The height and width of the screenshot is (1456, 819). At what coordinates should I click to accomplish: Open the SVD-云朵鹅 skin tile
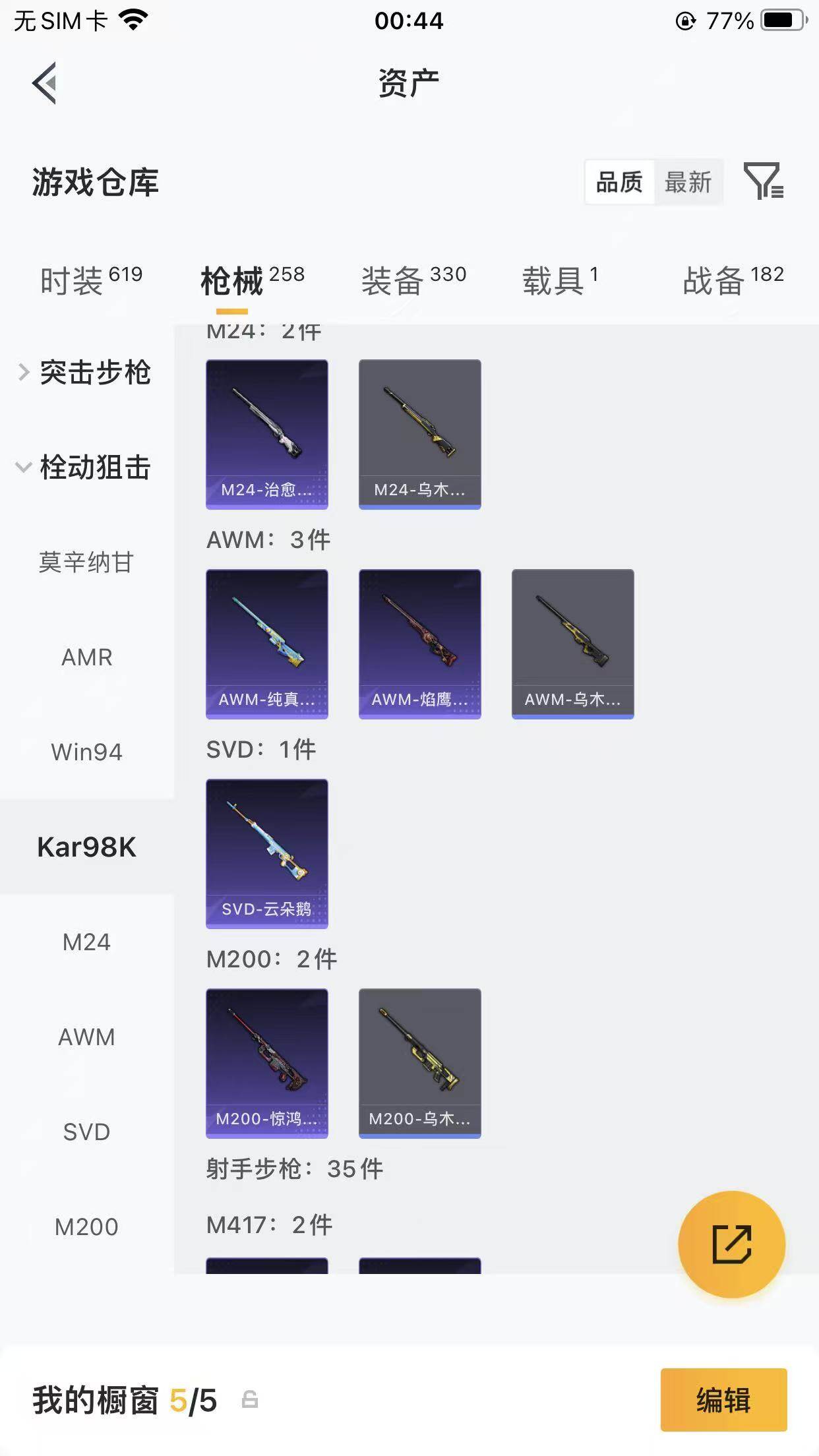(x=267, y=853)
